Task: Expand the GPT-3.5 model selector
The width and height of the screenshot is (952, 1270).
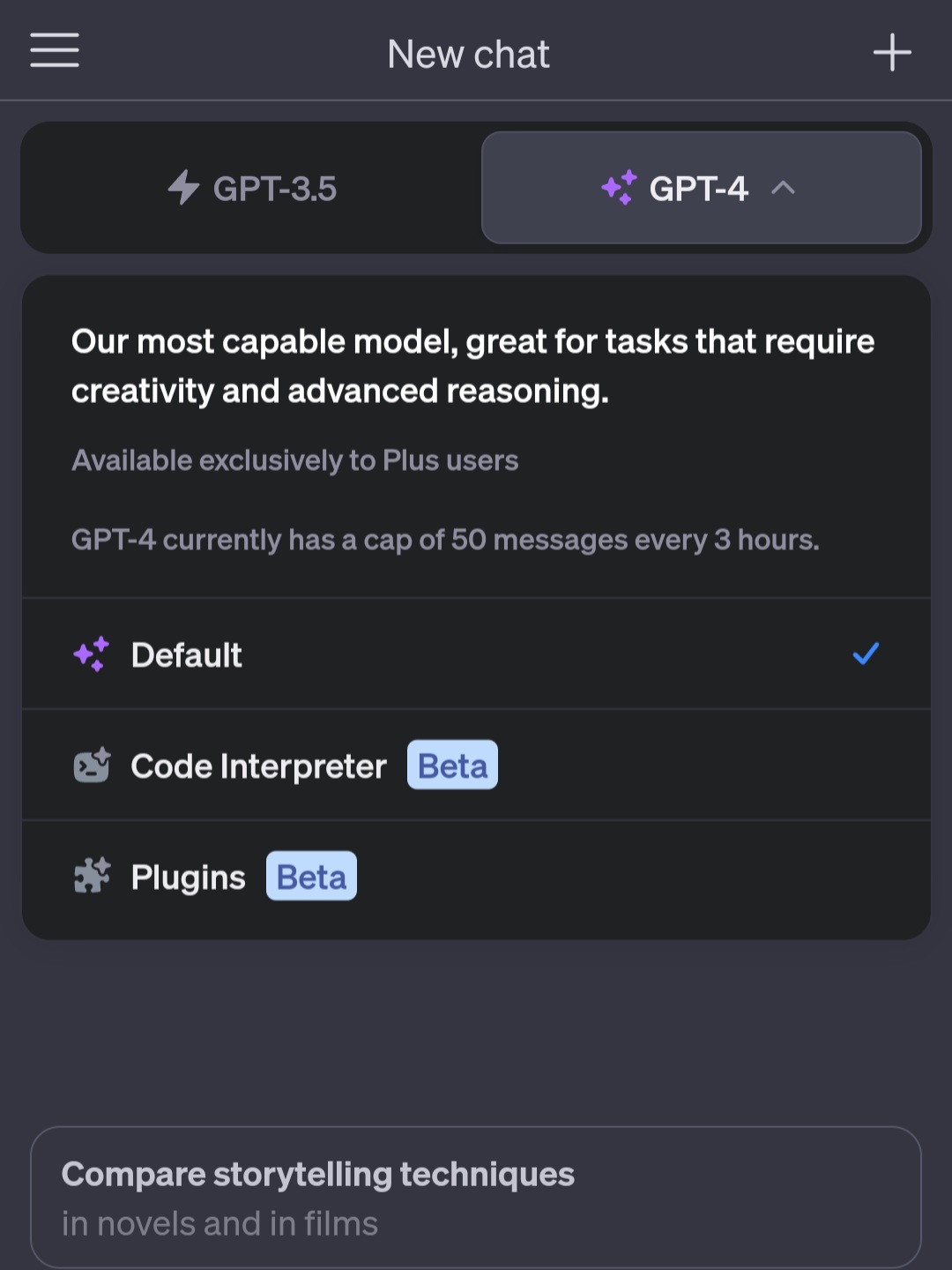Action: pos(250,188)
